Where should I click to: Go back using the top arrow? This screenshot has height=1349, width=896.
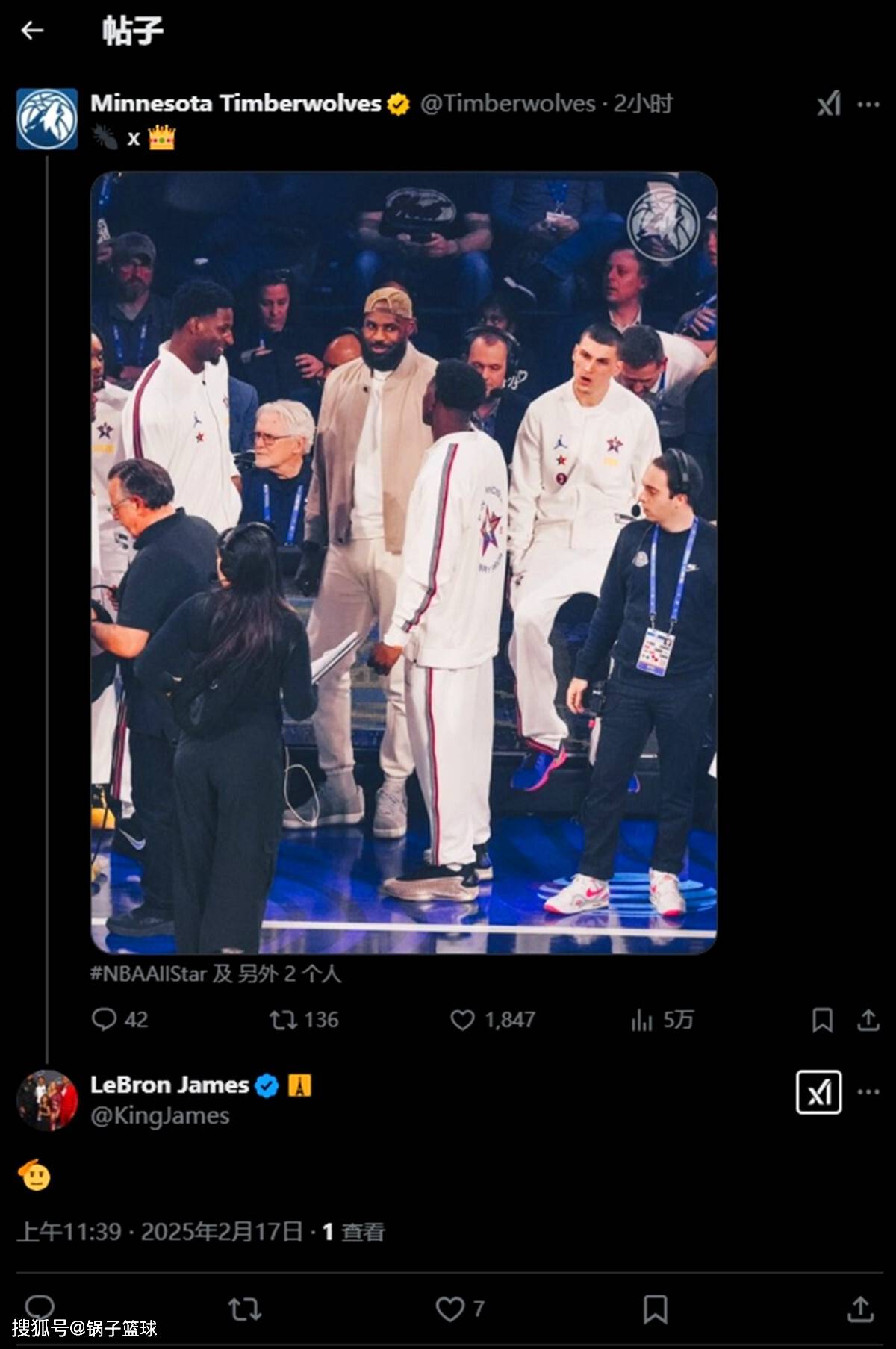pos(32,31)
